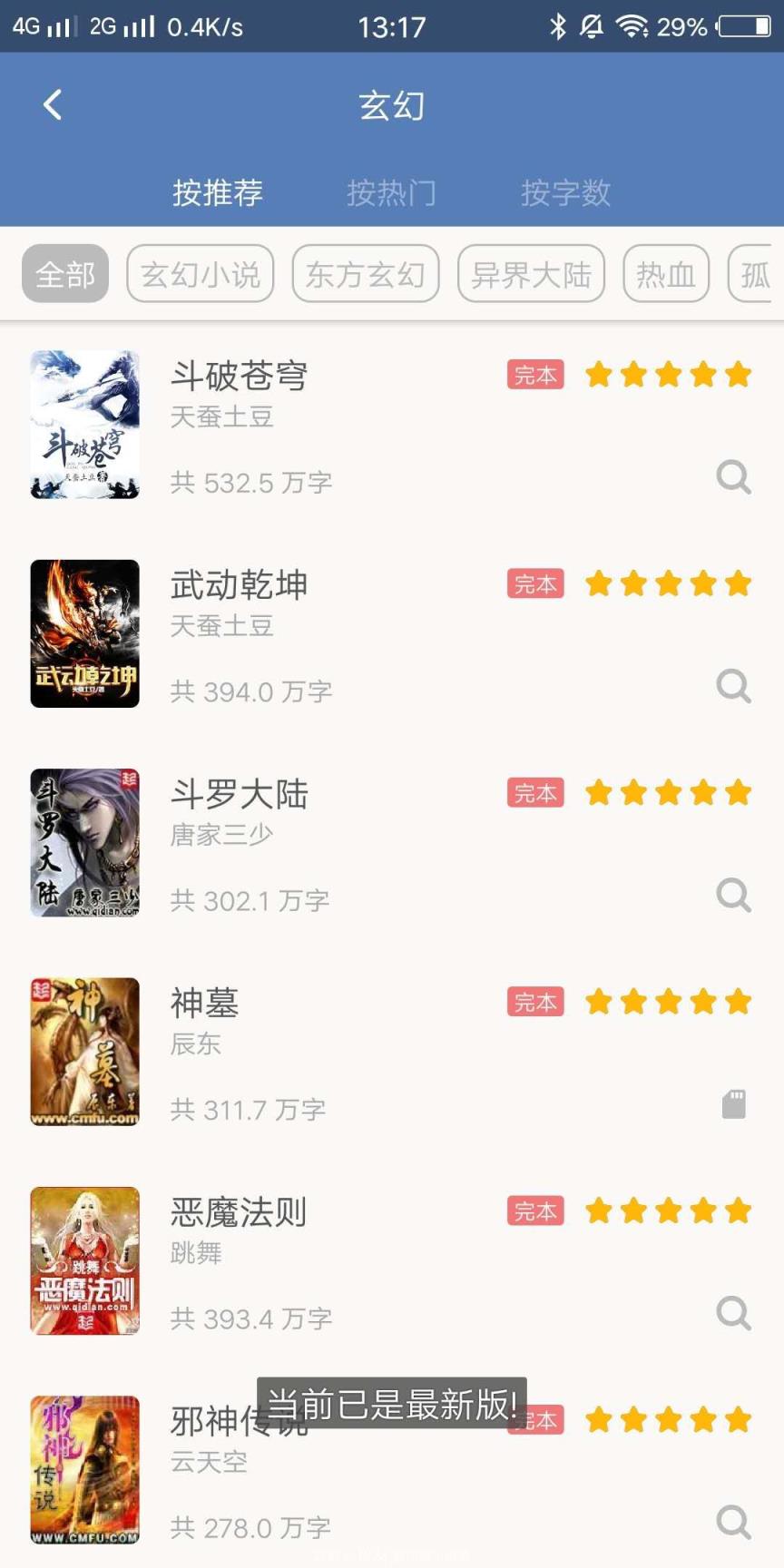Click the fifth star rating of 武动乾坤

coord(739,584)
